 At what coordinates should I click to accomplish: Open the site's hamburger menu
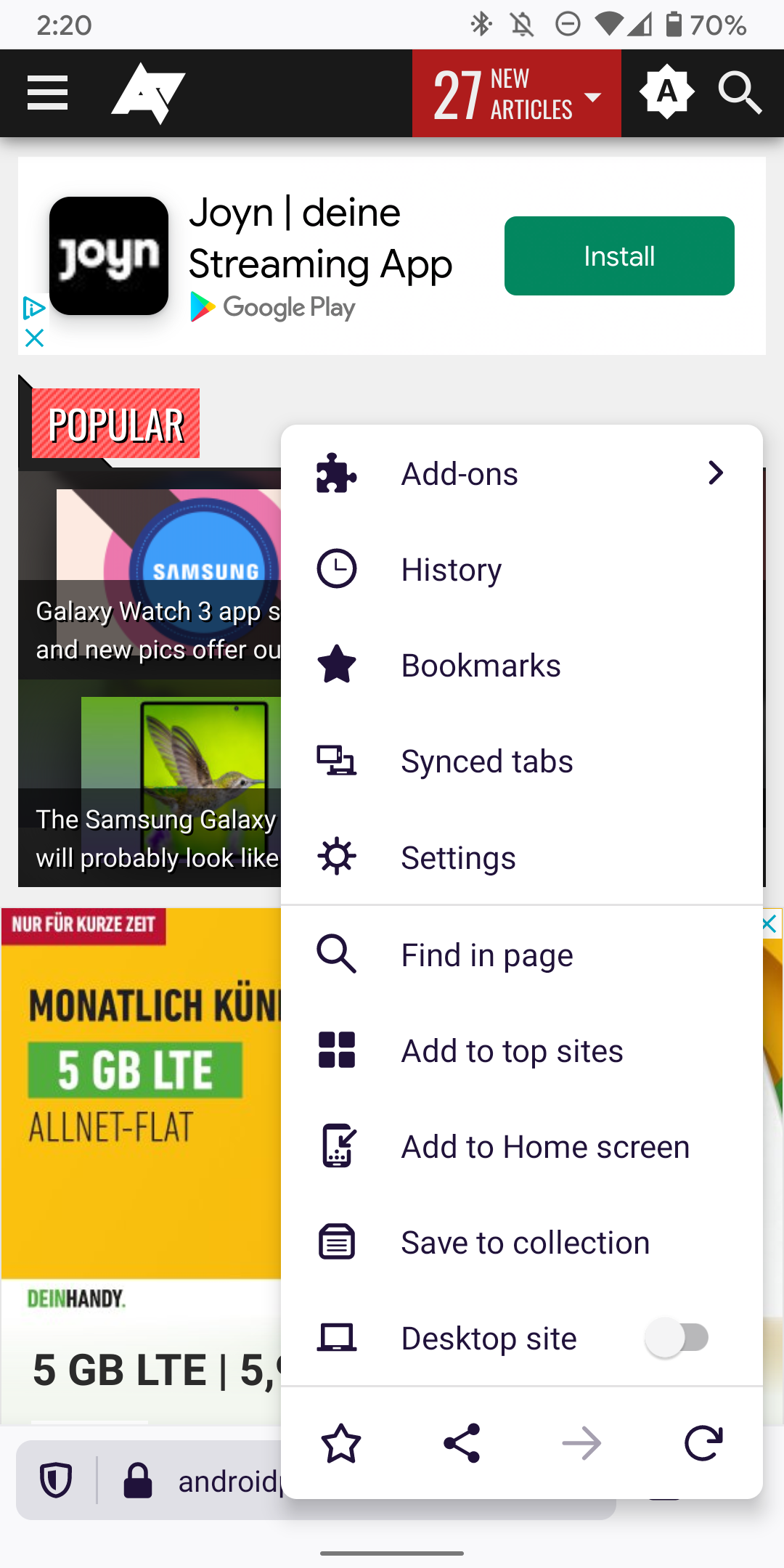click(48, 93)
